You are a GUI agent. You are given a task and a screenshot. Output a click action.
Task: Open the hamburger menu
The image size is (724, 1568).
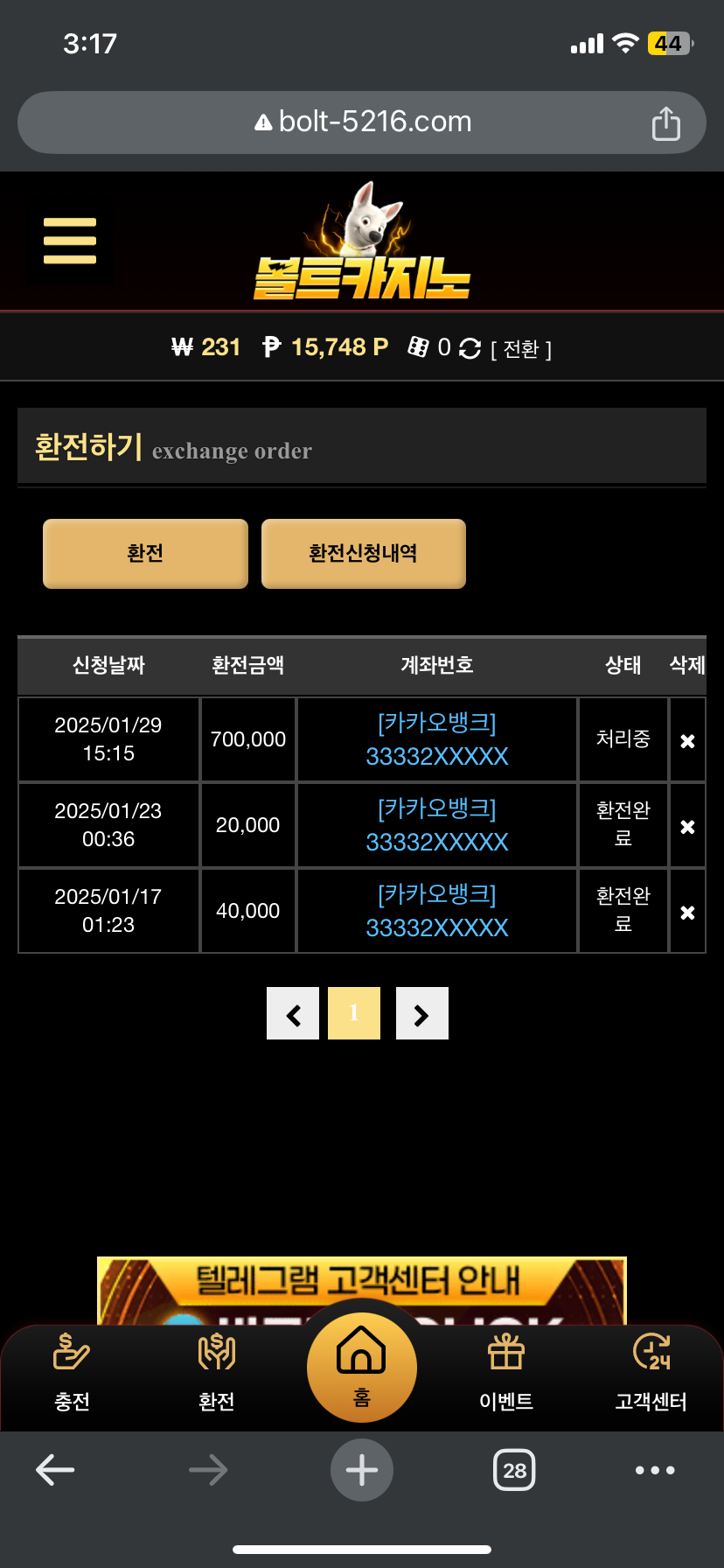(70, 241)
